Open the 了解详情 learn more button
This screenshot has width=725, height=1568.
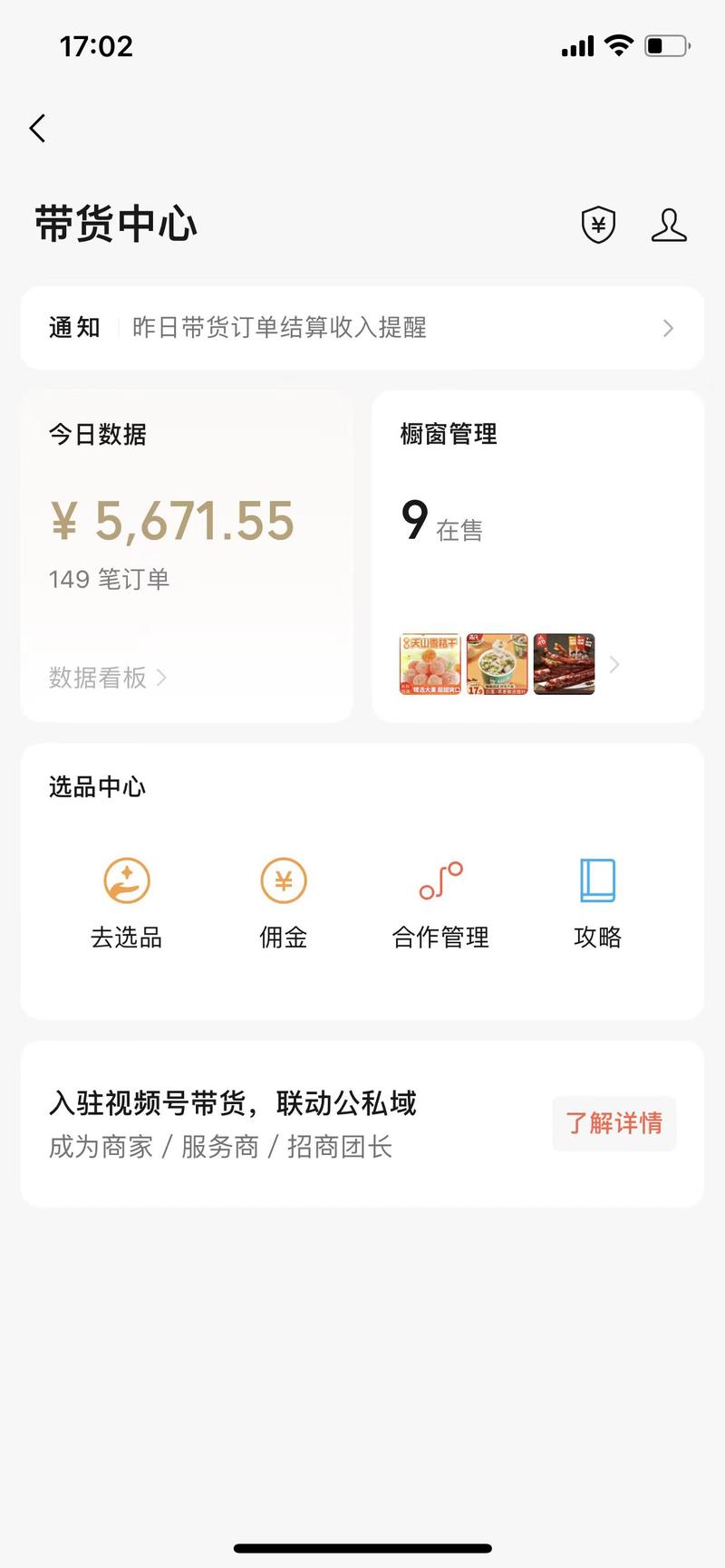click(614, 1123)
